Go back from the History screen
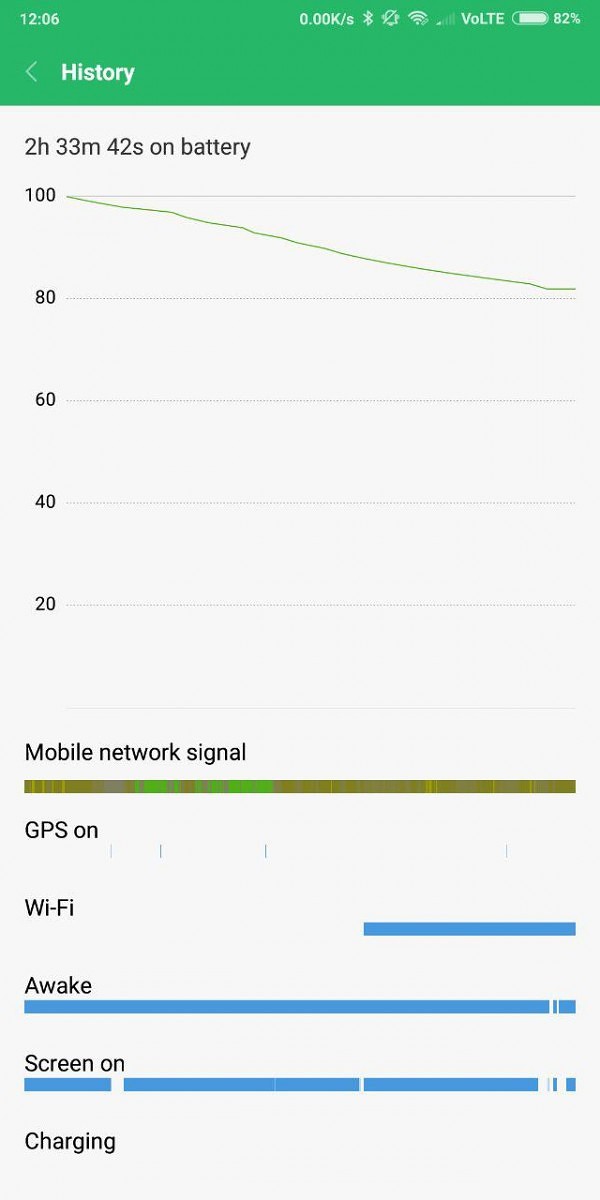 click(32, 72)
